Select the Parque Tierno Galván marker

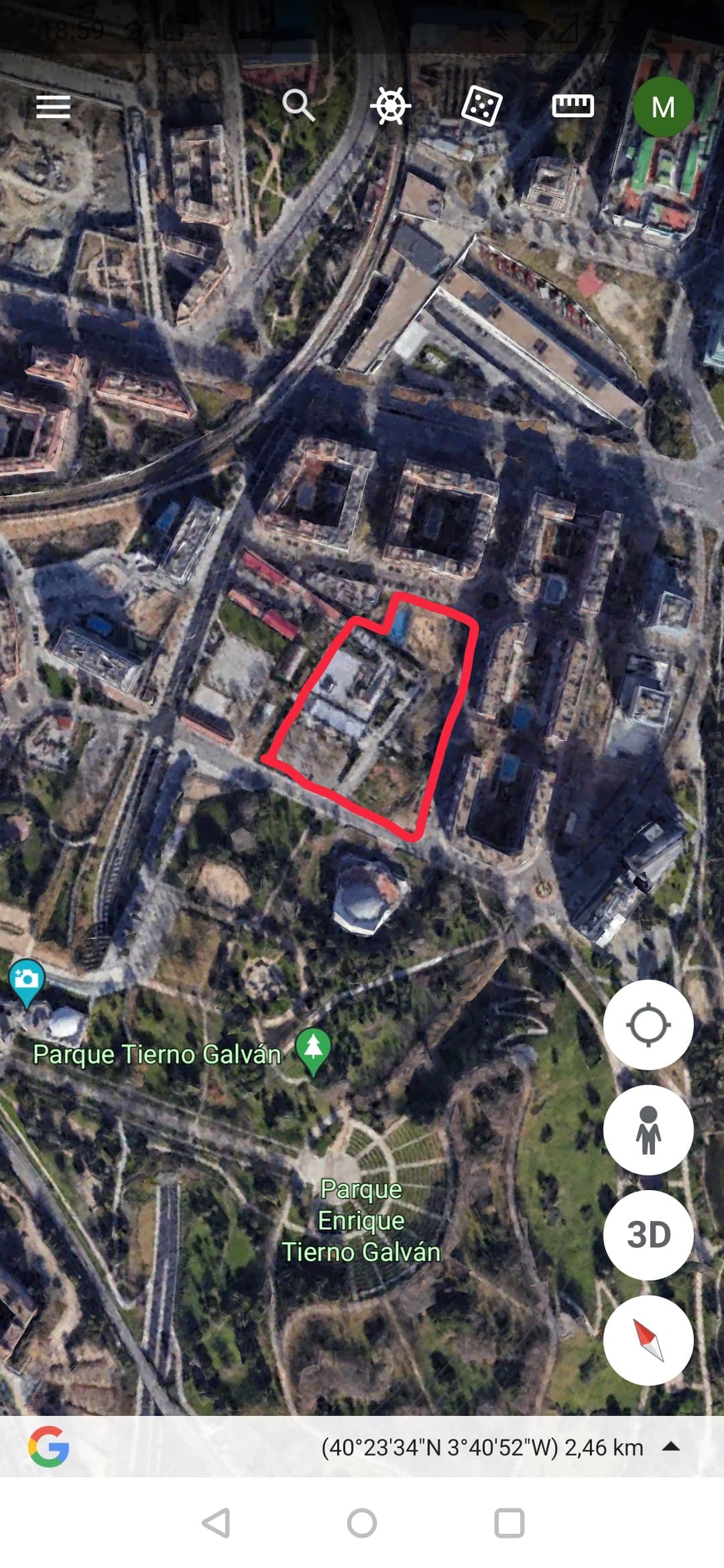313,1051
